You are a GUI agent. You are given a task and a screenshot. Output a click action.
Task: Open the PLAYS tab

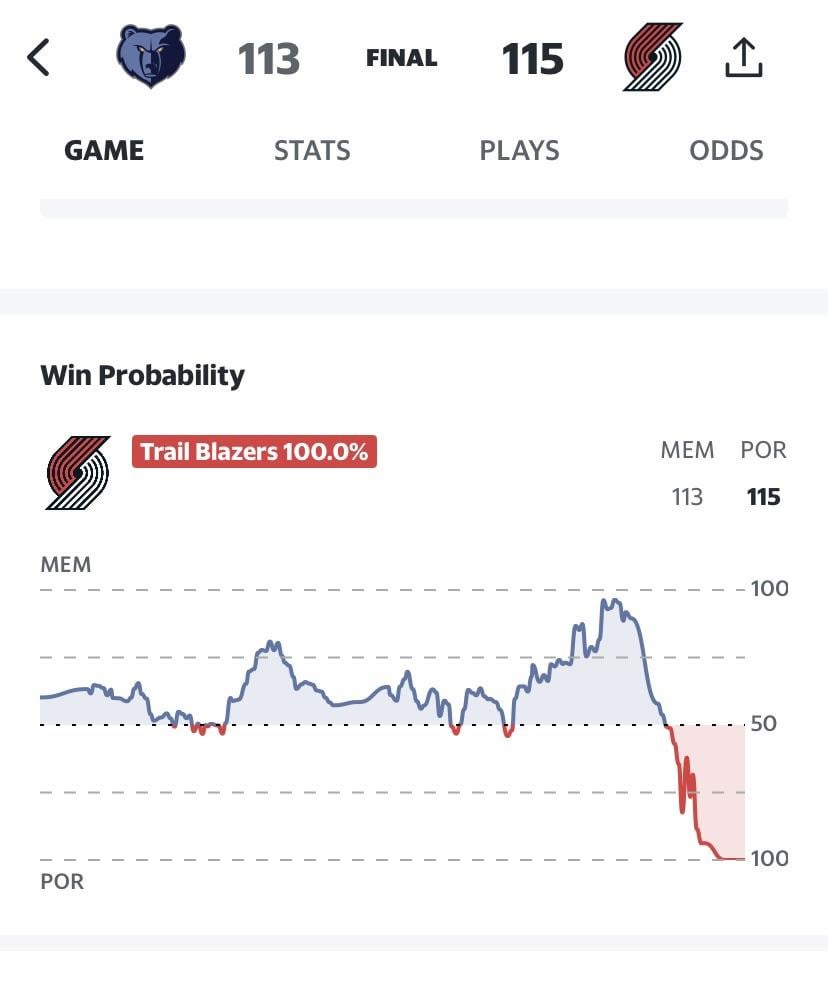pyautogui.click(x=519, y=151)
